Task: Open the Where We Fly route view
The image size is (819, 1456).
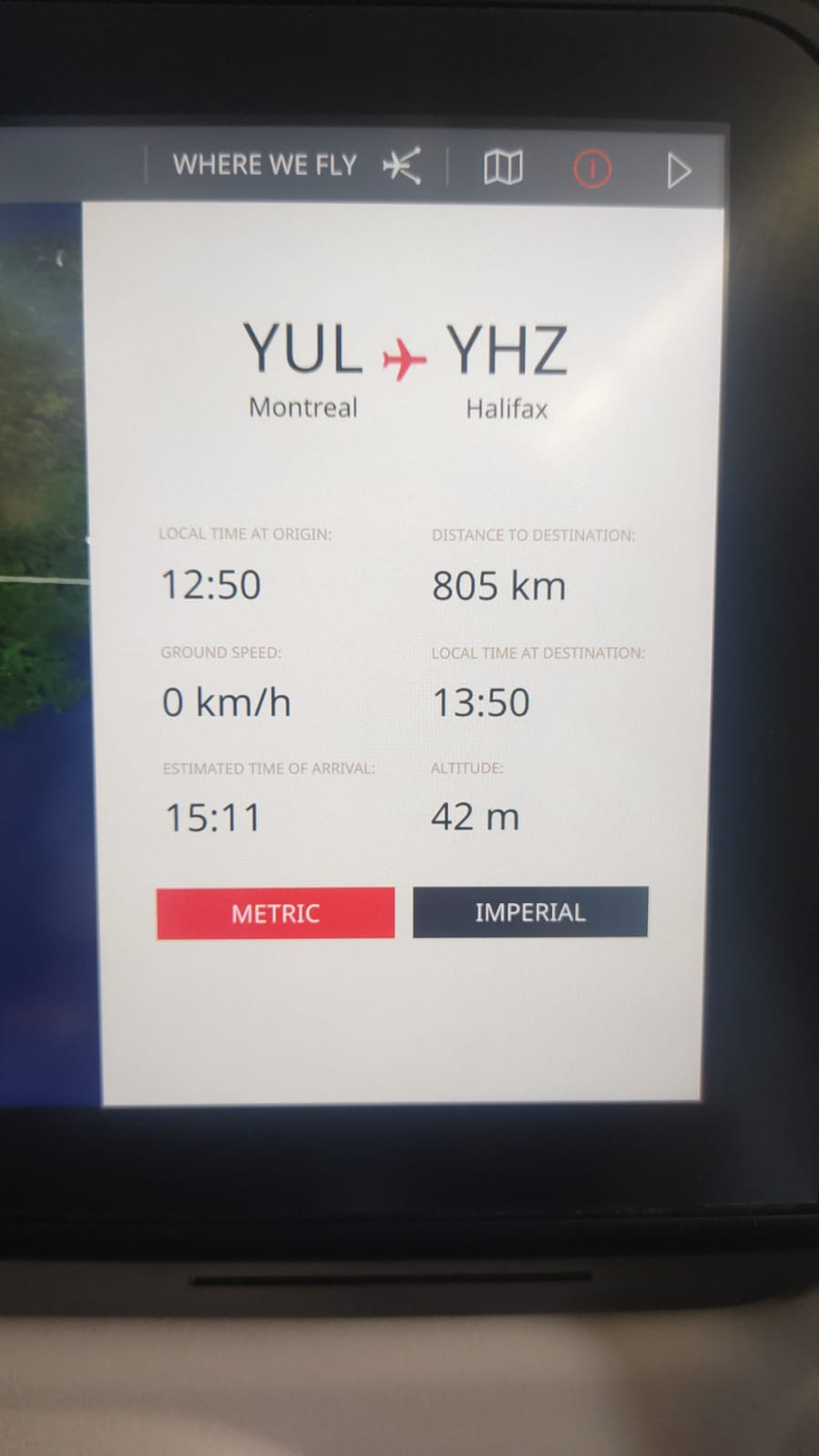Action: pos(296,166)
